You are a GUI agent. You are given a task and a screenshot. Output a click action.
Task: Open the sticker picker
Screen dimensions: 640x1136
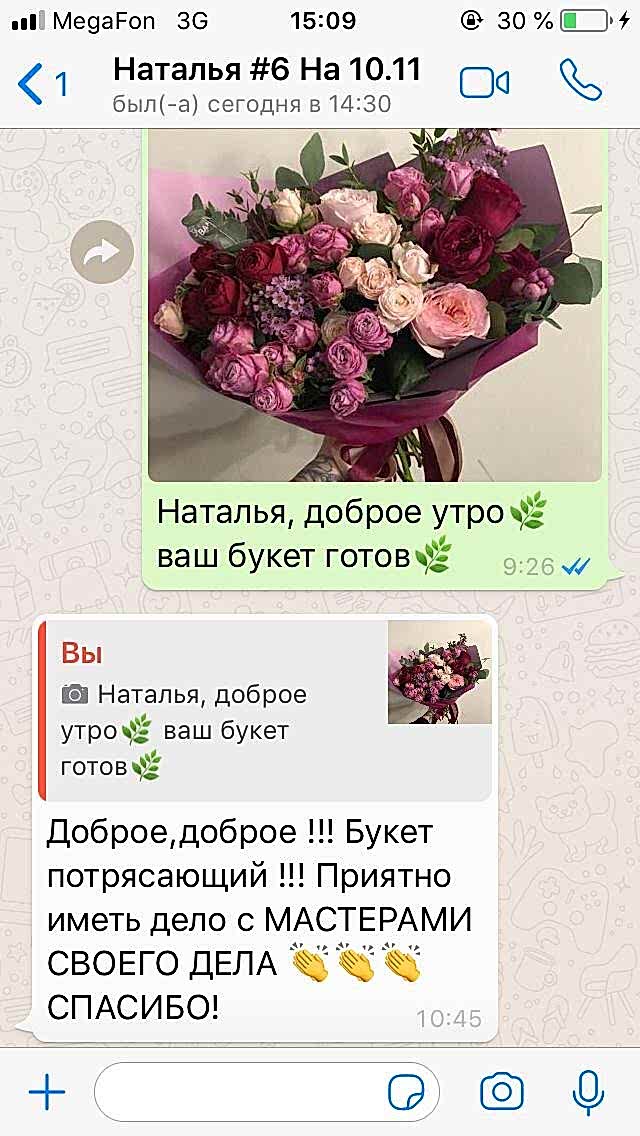pos(405,1092)
